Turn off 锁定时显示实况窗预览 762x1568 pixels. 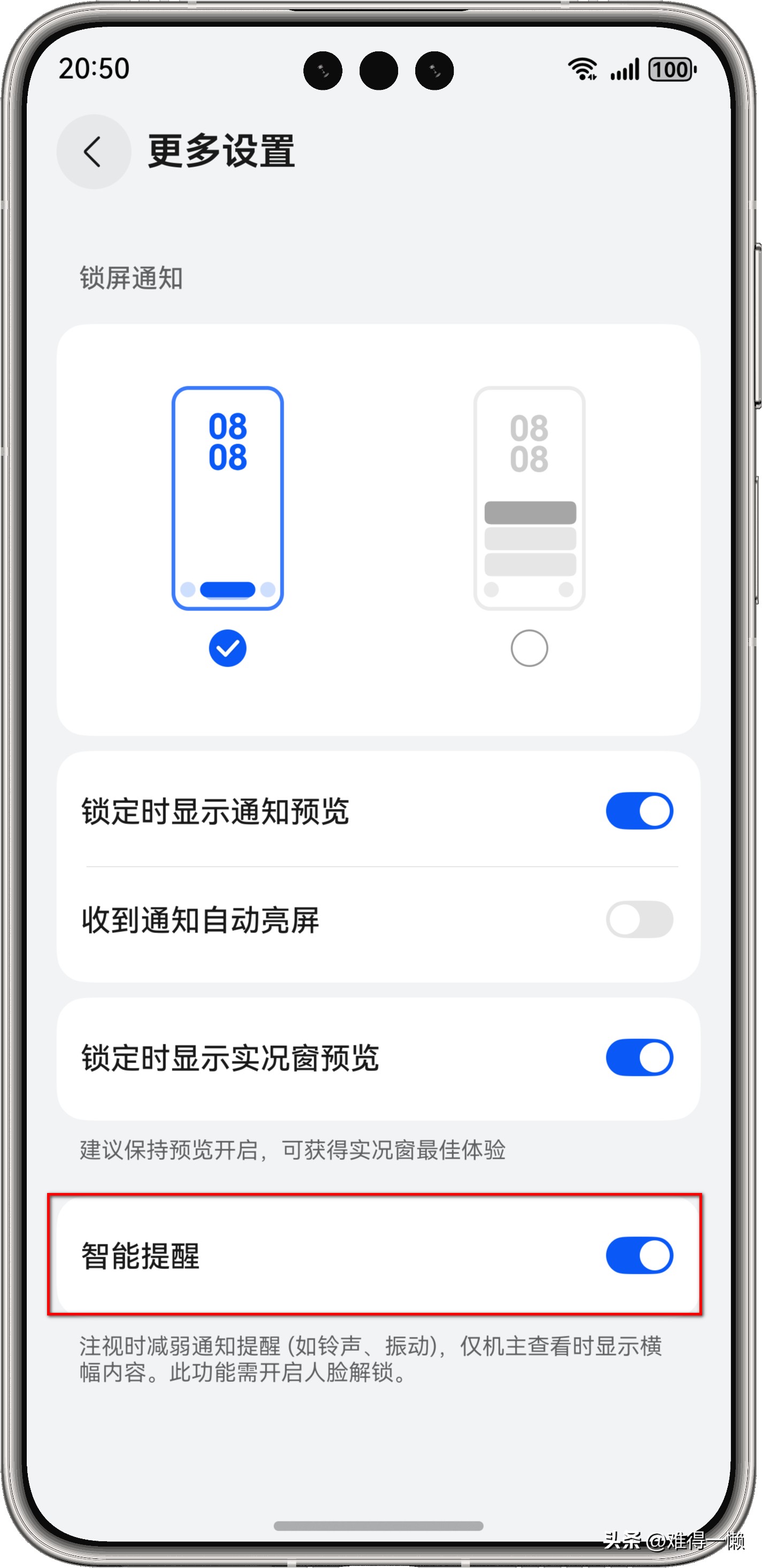pyautogui.click(x=639, y=1057)
